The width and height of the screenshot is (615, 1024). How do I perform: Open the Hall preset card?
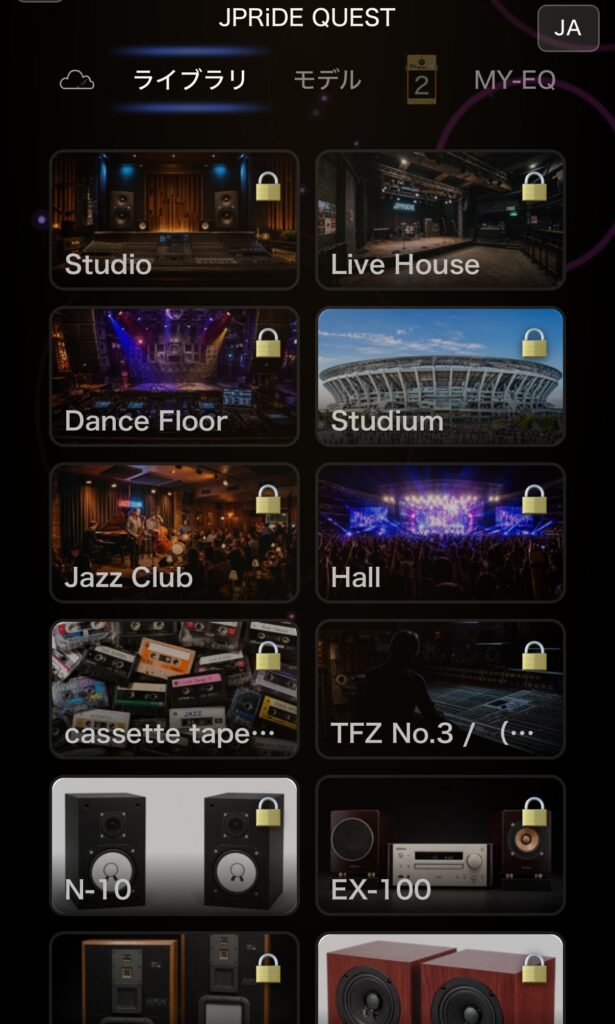[441, 533]
